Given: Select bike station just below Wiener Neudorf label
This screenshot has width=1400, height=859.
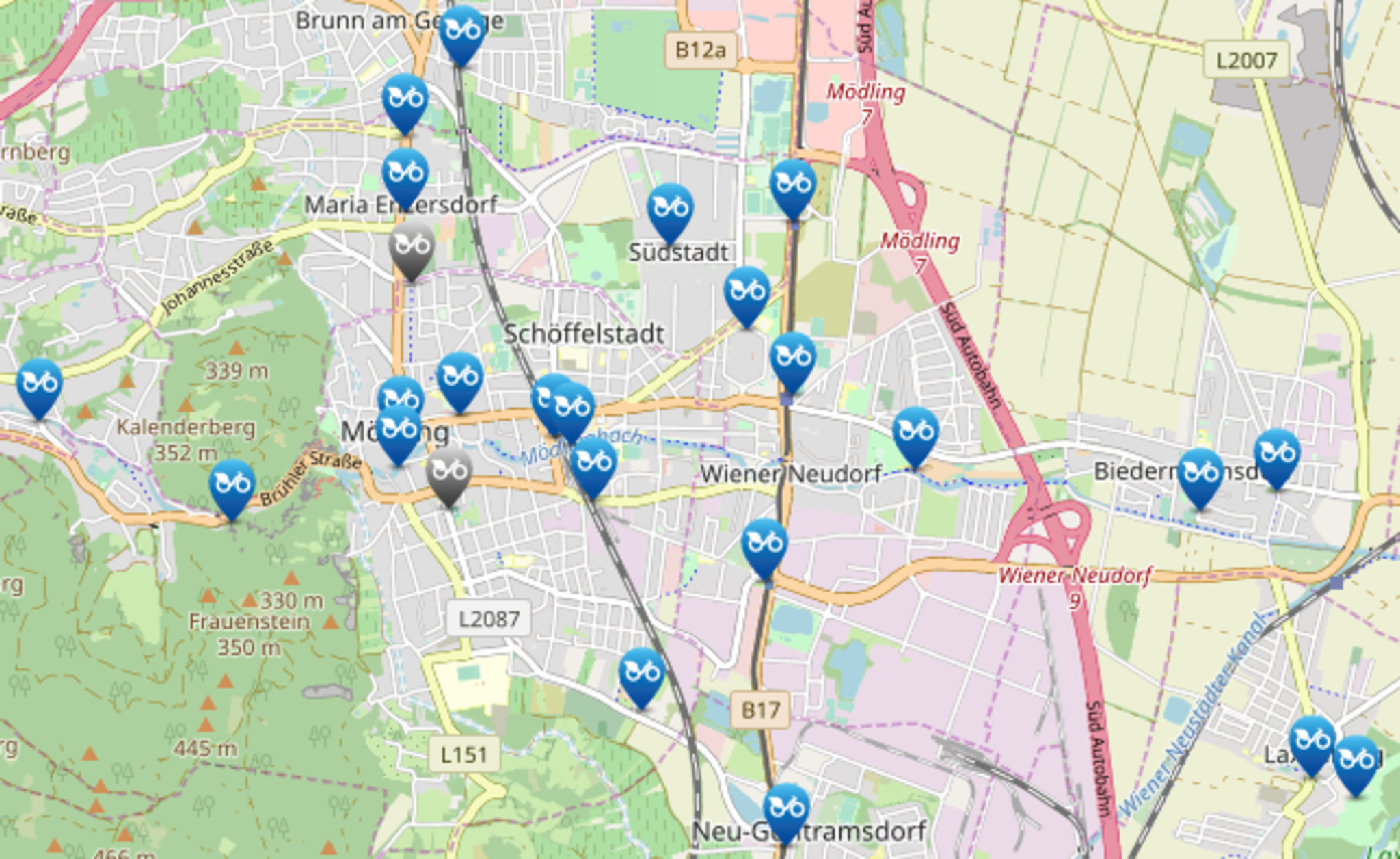Looking at the screenshot, I should tap(765, 545).
